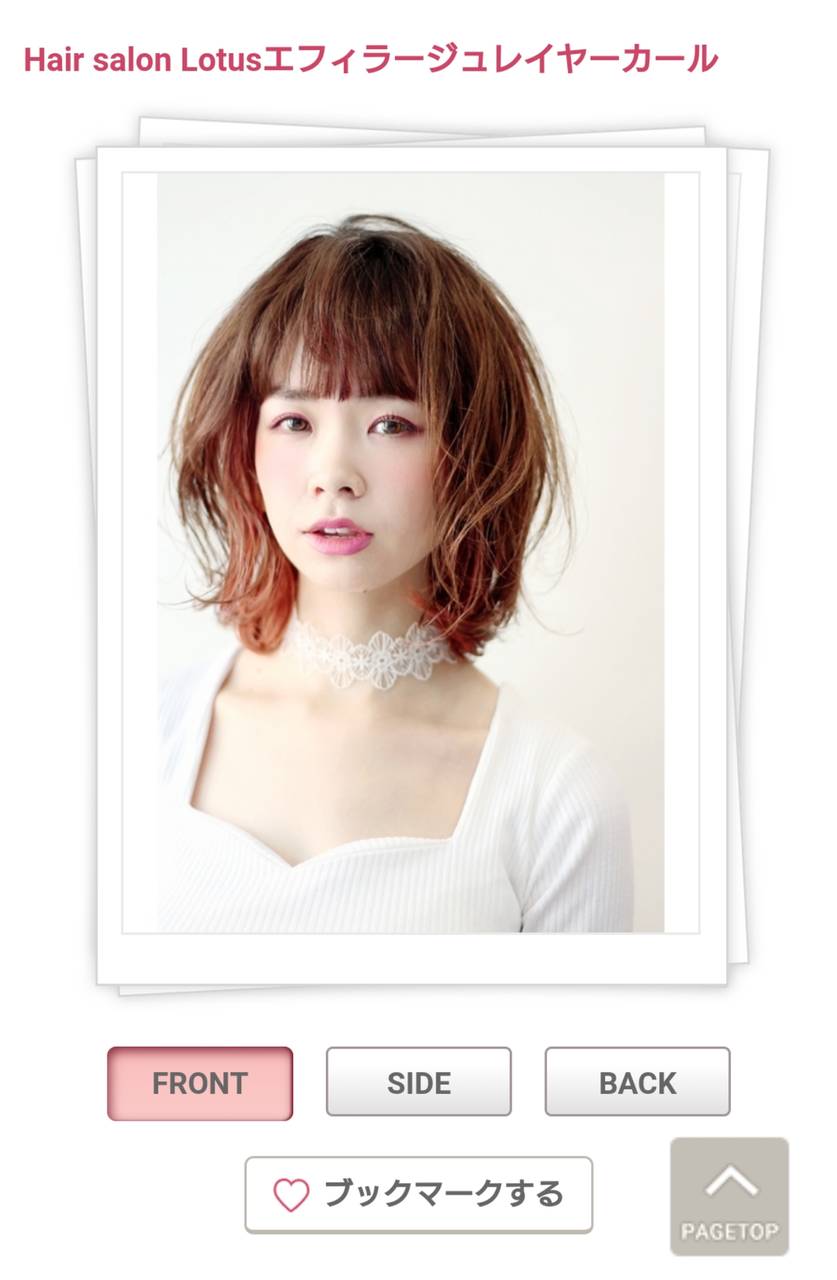
Task: Open the hairstyle photo
Action: pyautogui.click(x=410, y=553)
